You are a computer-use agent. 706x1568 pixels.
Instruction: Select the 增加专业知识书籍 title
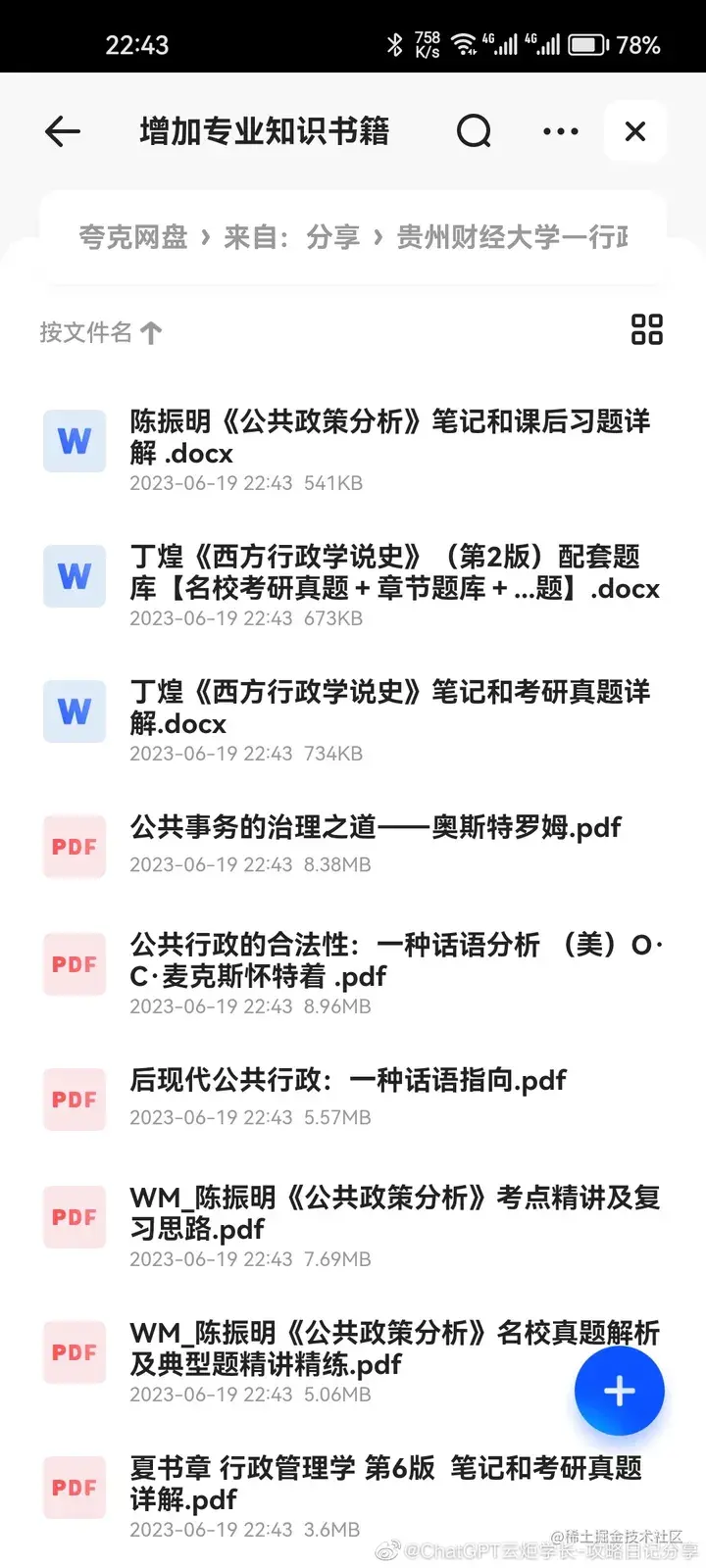pyautogui.click(x=263, y=131)
